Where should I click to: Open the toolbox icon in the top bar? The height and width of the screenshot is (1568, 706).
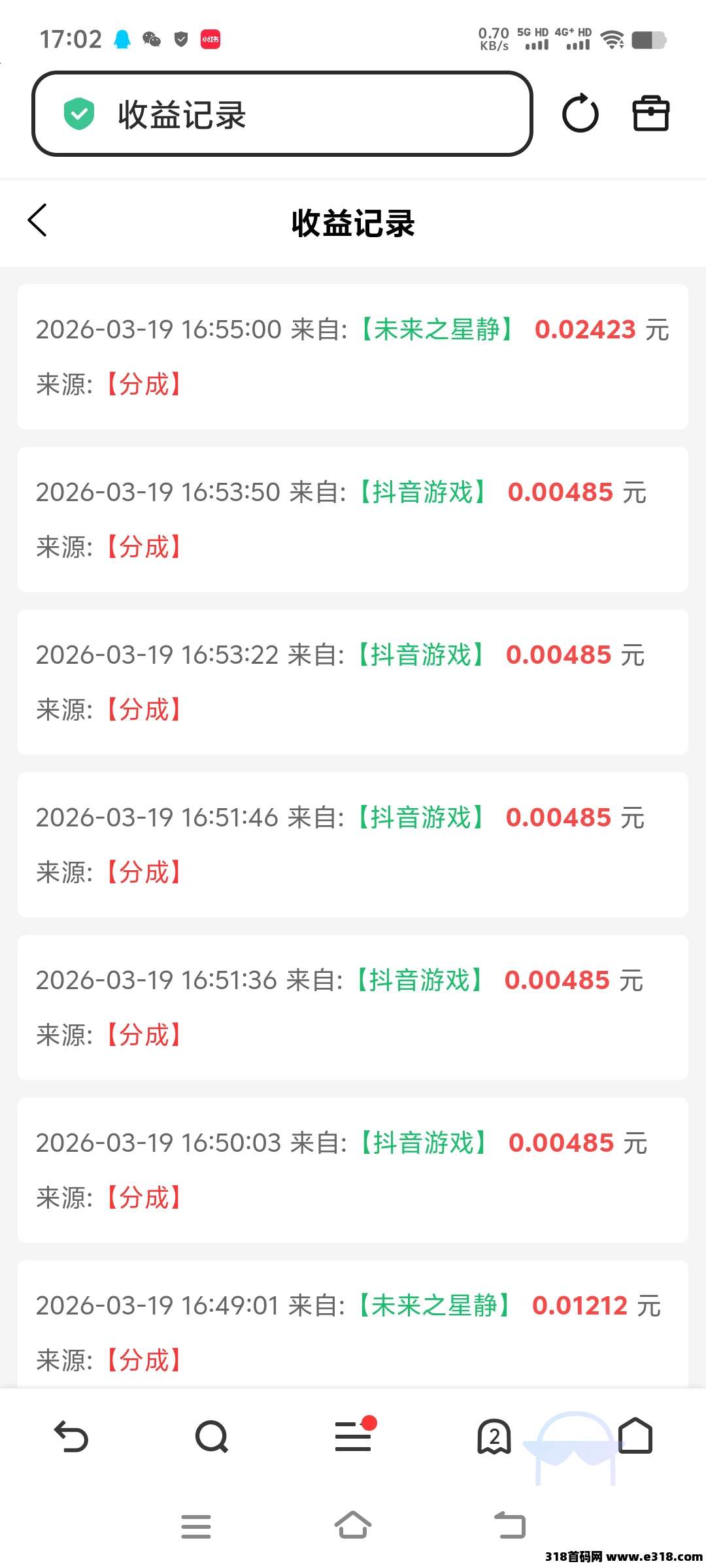[650, 114]
